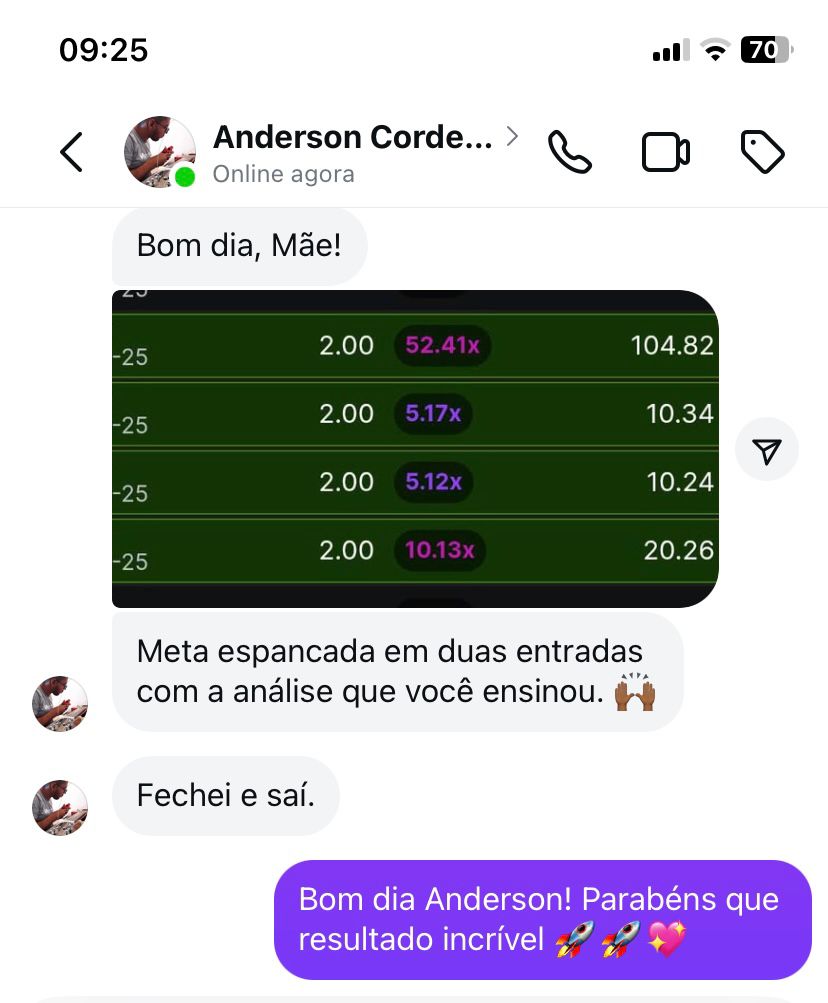This screenshot has height=1003, width=828.
Task: Go back to the chat list
Action: 72,152
